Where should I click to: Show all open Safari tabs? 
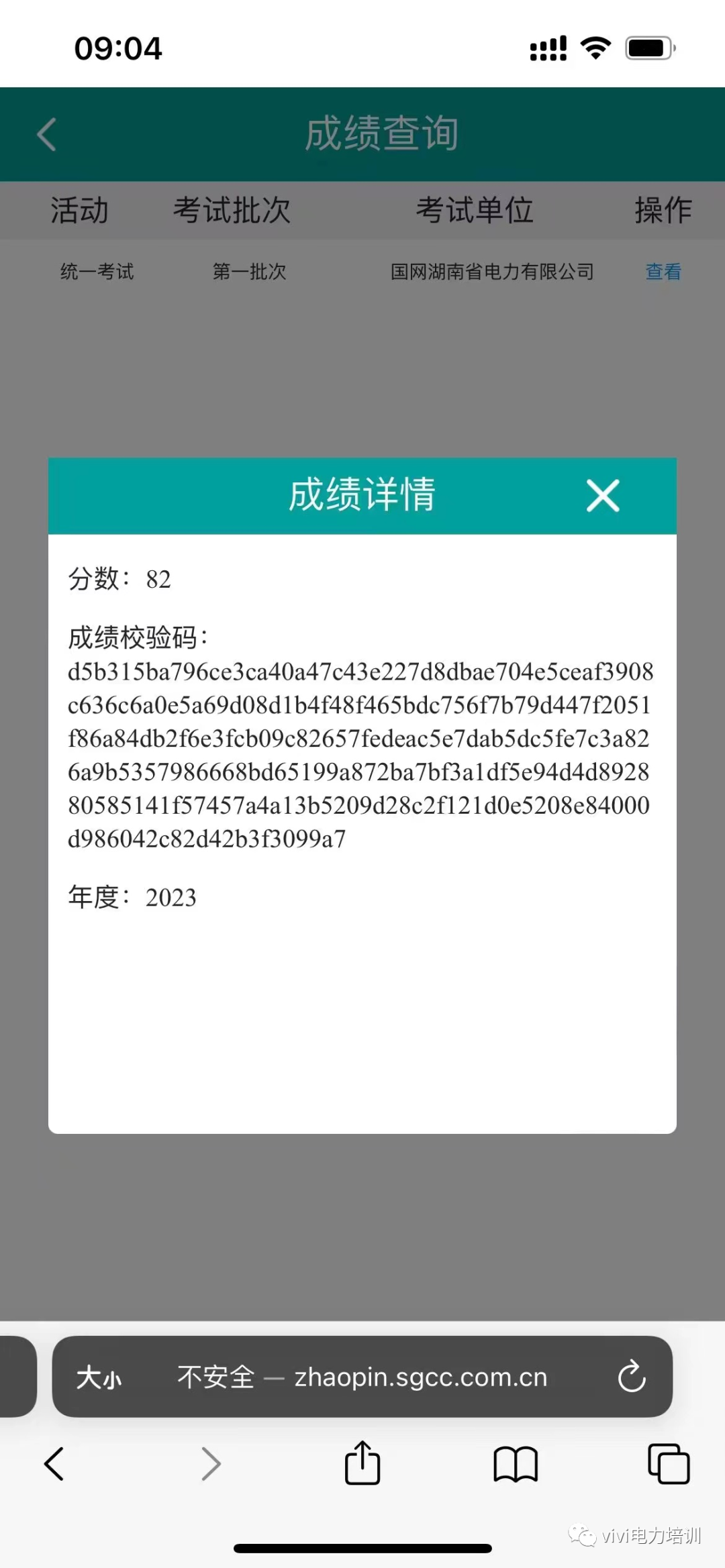click(x=668, y=1463)
